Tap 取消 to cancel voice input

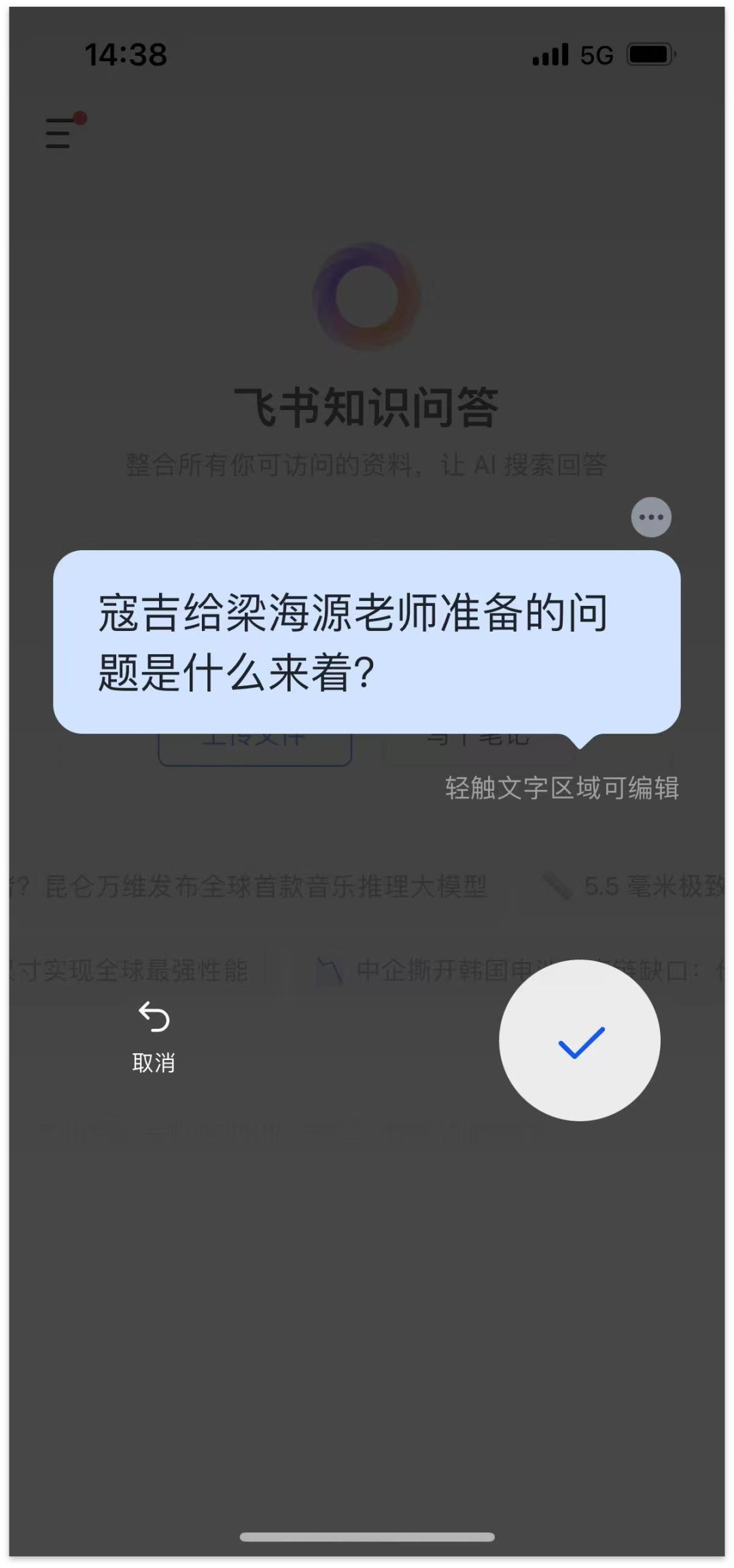(154, 1038)
